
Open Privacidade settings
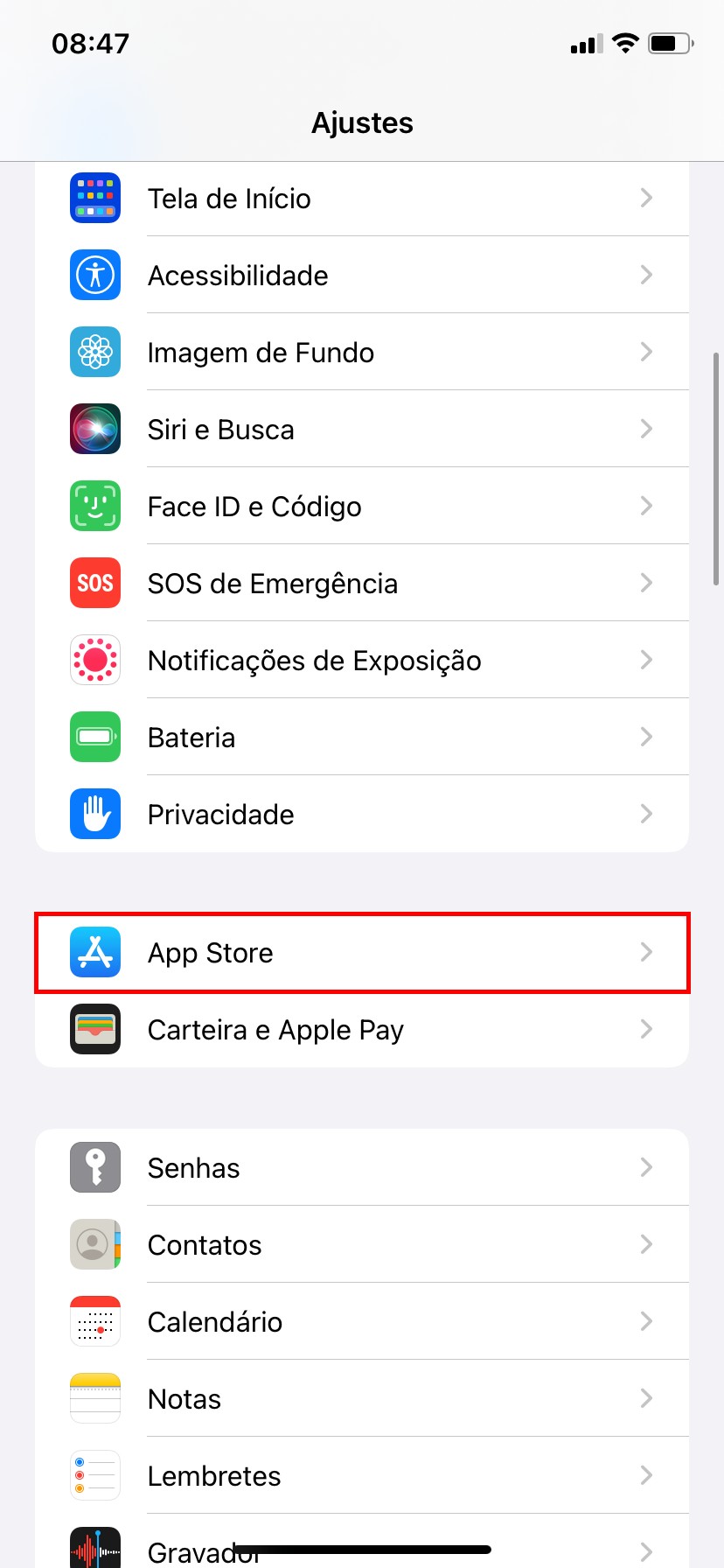pos(361,815)
